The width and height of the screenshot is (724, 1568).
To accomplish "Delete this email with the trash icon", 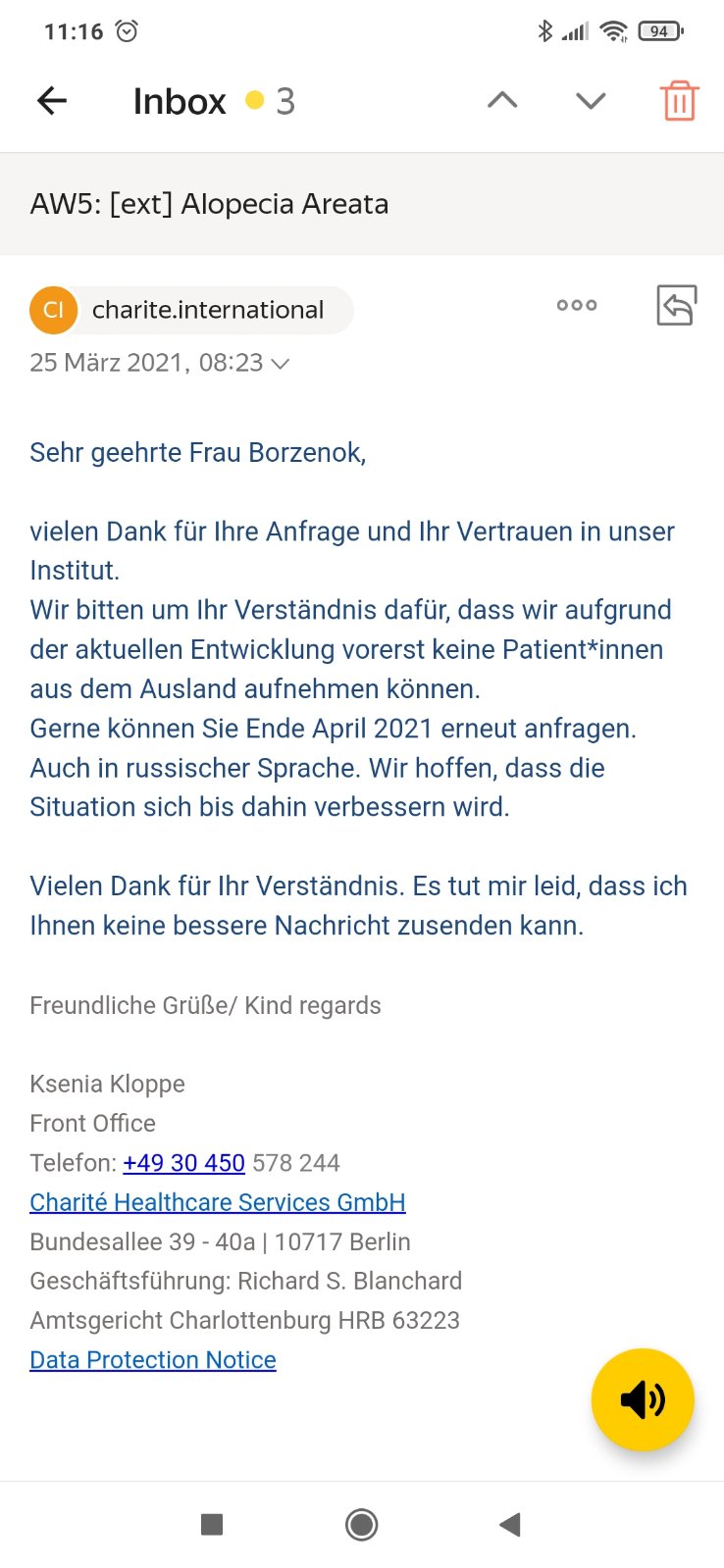I will click(679, 100).
